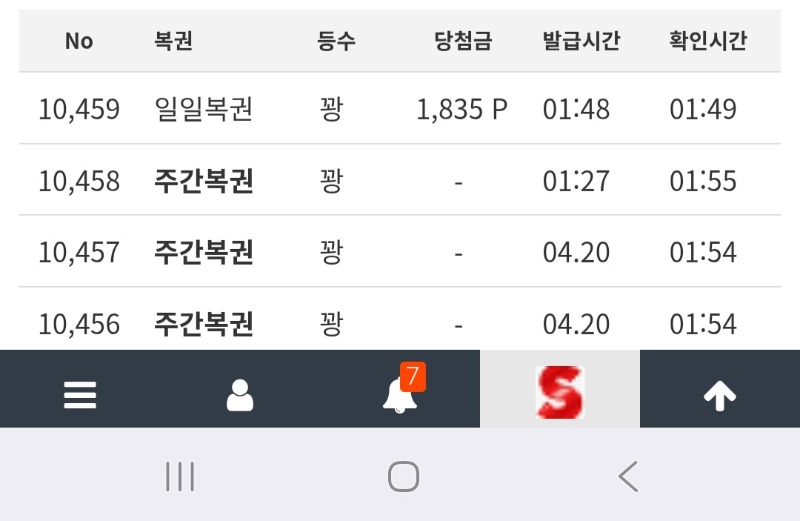
Task: Tap the system home button
Action: point(403,477)
